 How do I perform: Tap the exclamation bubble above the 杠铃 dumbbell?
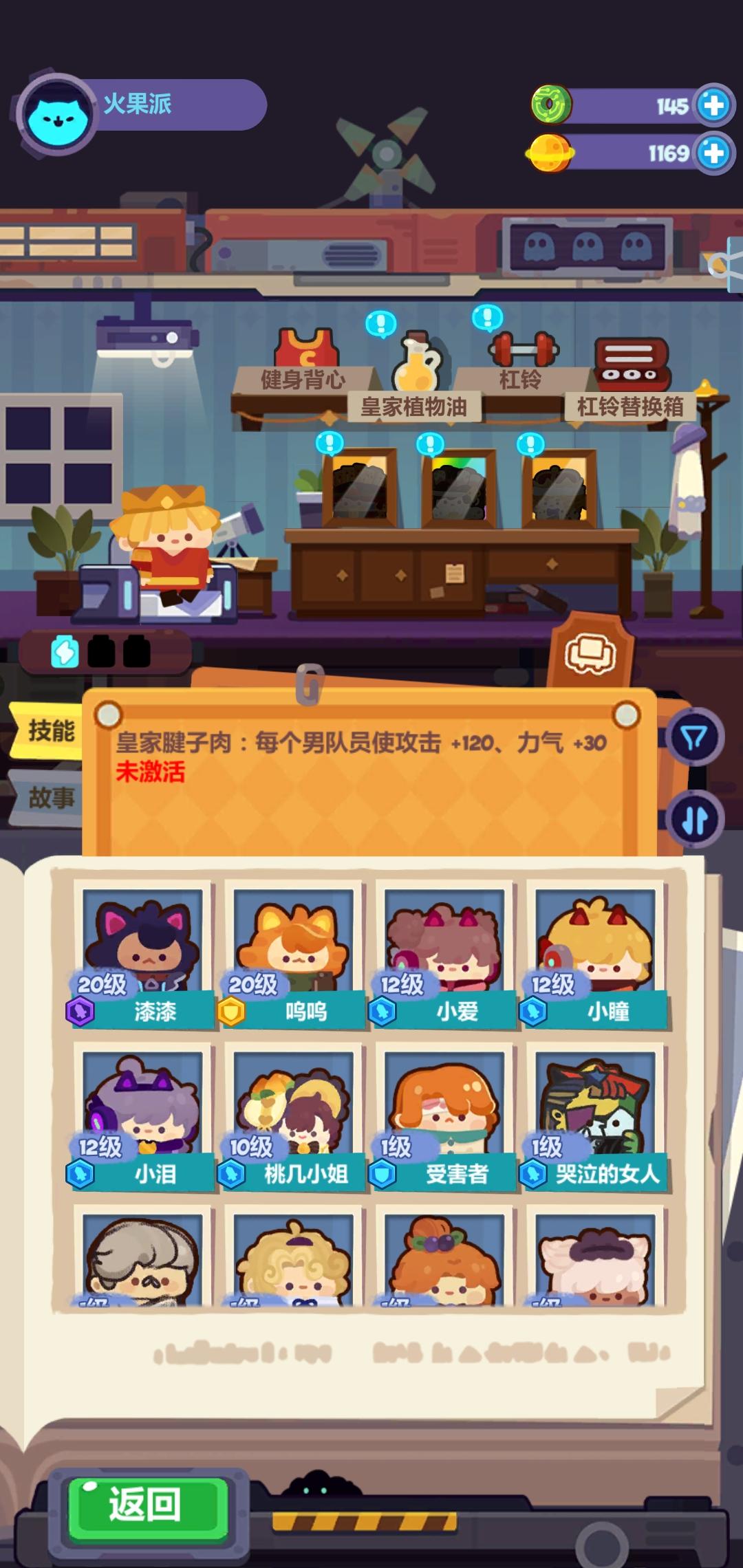pyautogui.click(x=486, y=320)
